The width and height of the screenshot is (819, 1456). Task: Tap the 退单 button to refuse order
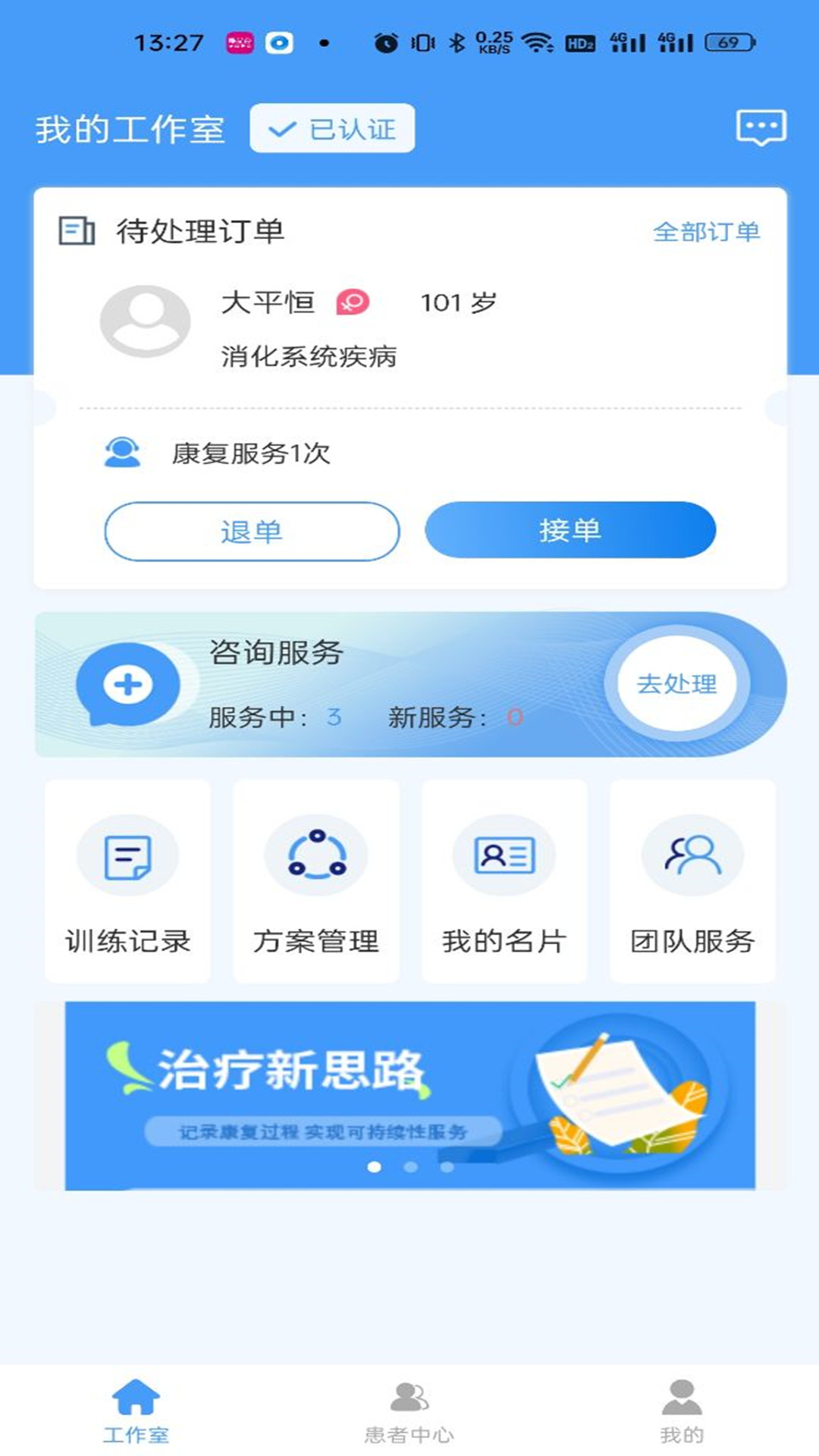point(253,531)
